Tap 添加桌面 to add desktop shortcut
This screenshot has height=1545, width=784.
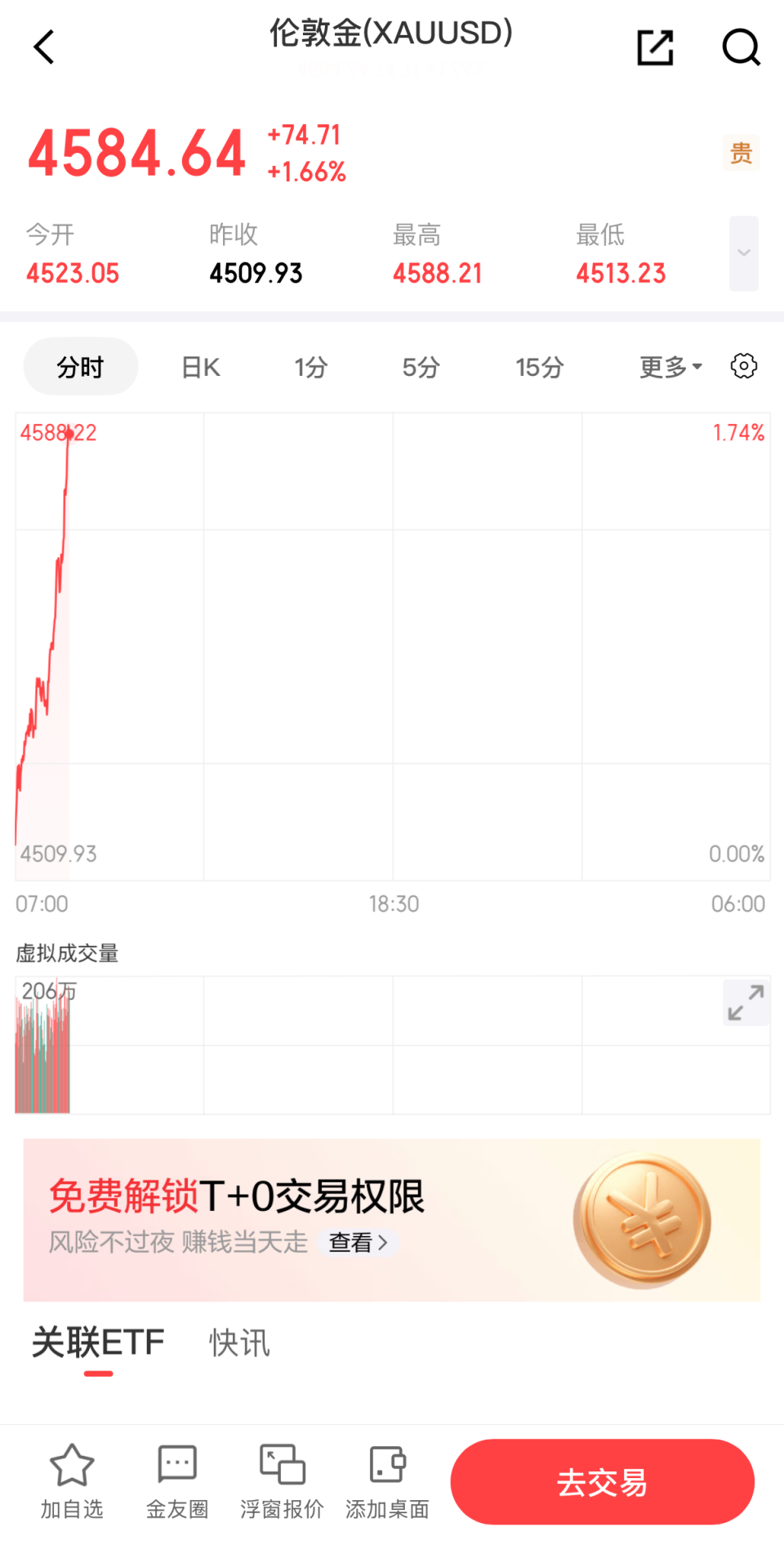click(x=385, y=1480)
